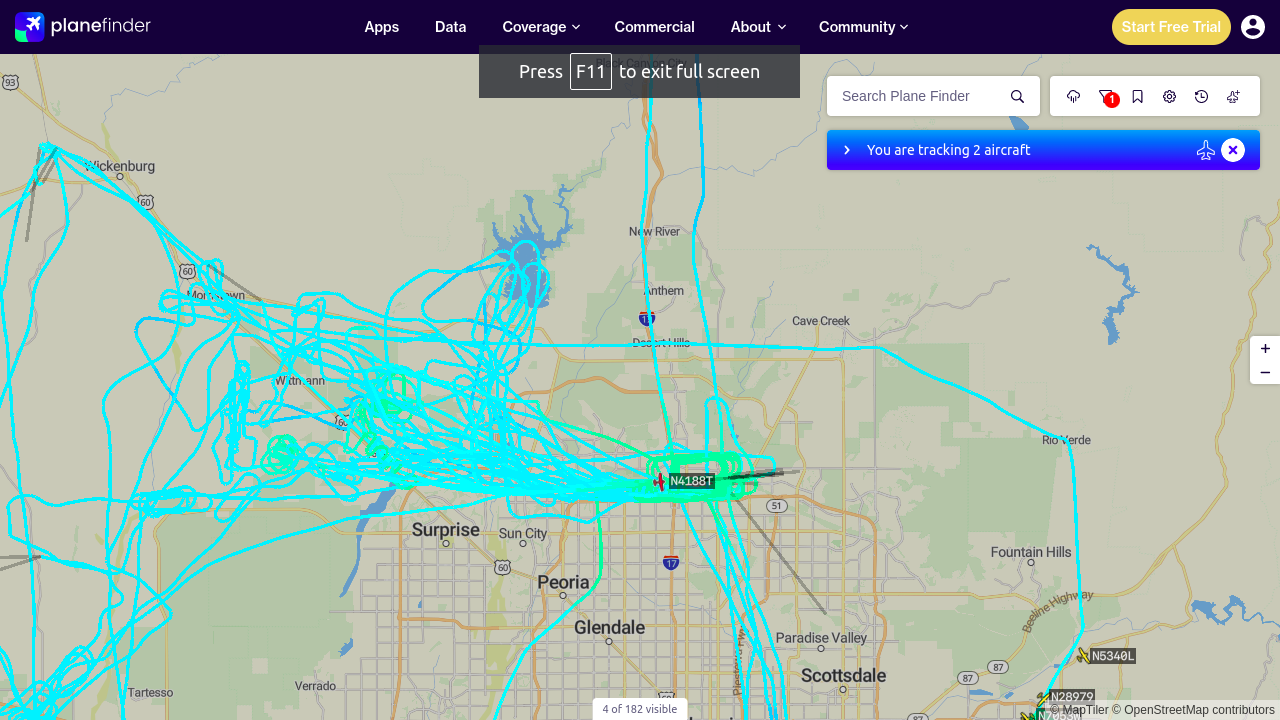Image resolution: width=1280 pixels, height=720 pixels.
Task: Open the weather layers cloud icon
Action: [1074, 96]
